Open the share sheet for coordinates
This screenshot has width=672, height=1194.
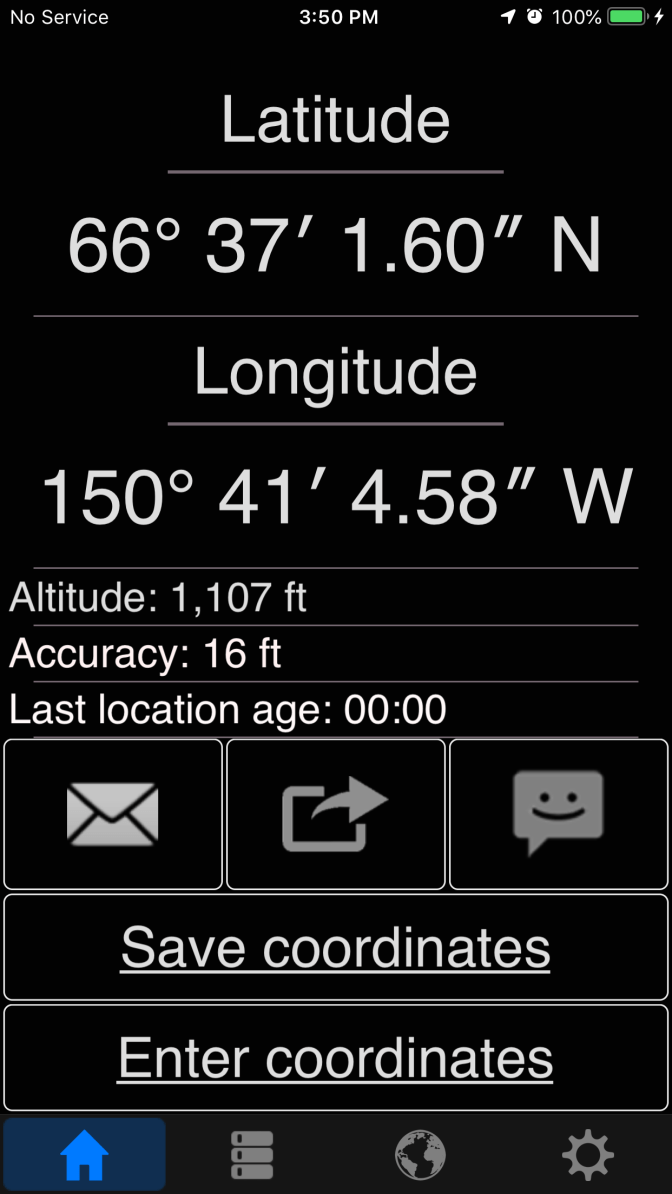[335, 813]
